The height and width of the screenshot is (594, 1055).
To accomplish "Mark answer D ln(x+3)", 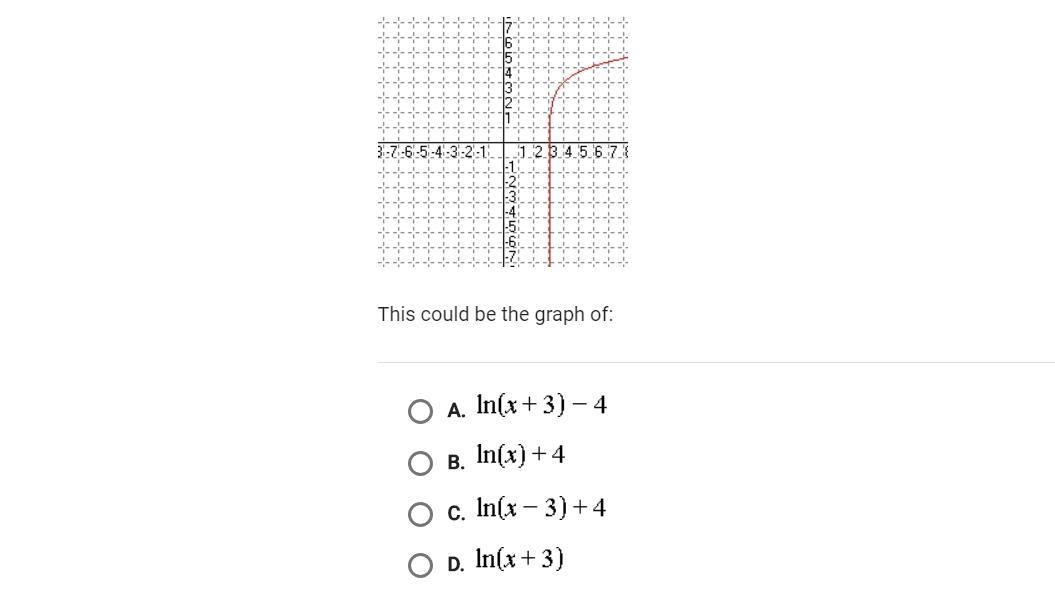I will pos(421,565).
